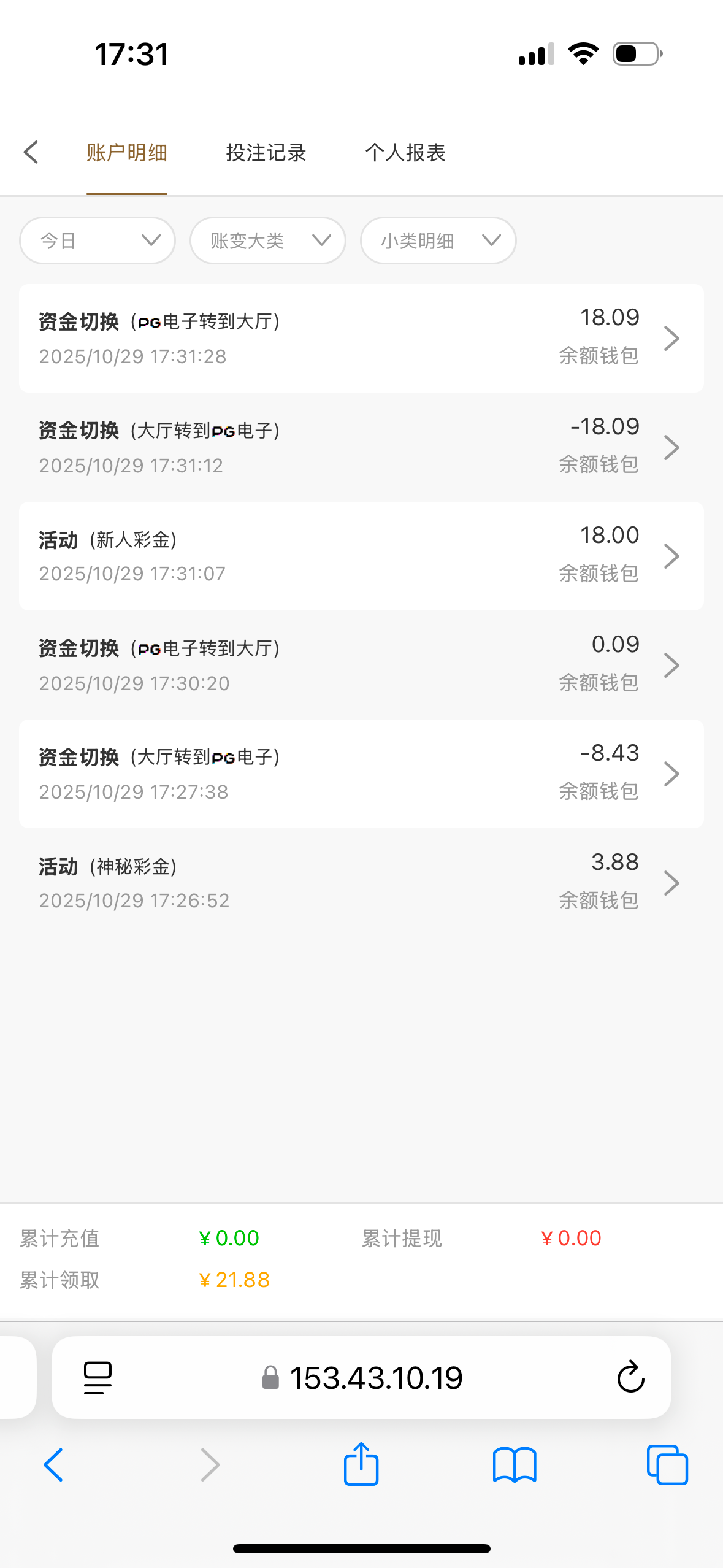Open the 神秘彩金 activity record
Image resolution: width=723 pixels, height=1568 pixels.
pos(361,883)
